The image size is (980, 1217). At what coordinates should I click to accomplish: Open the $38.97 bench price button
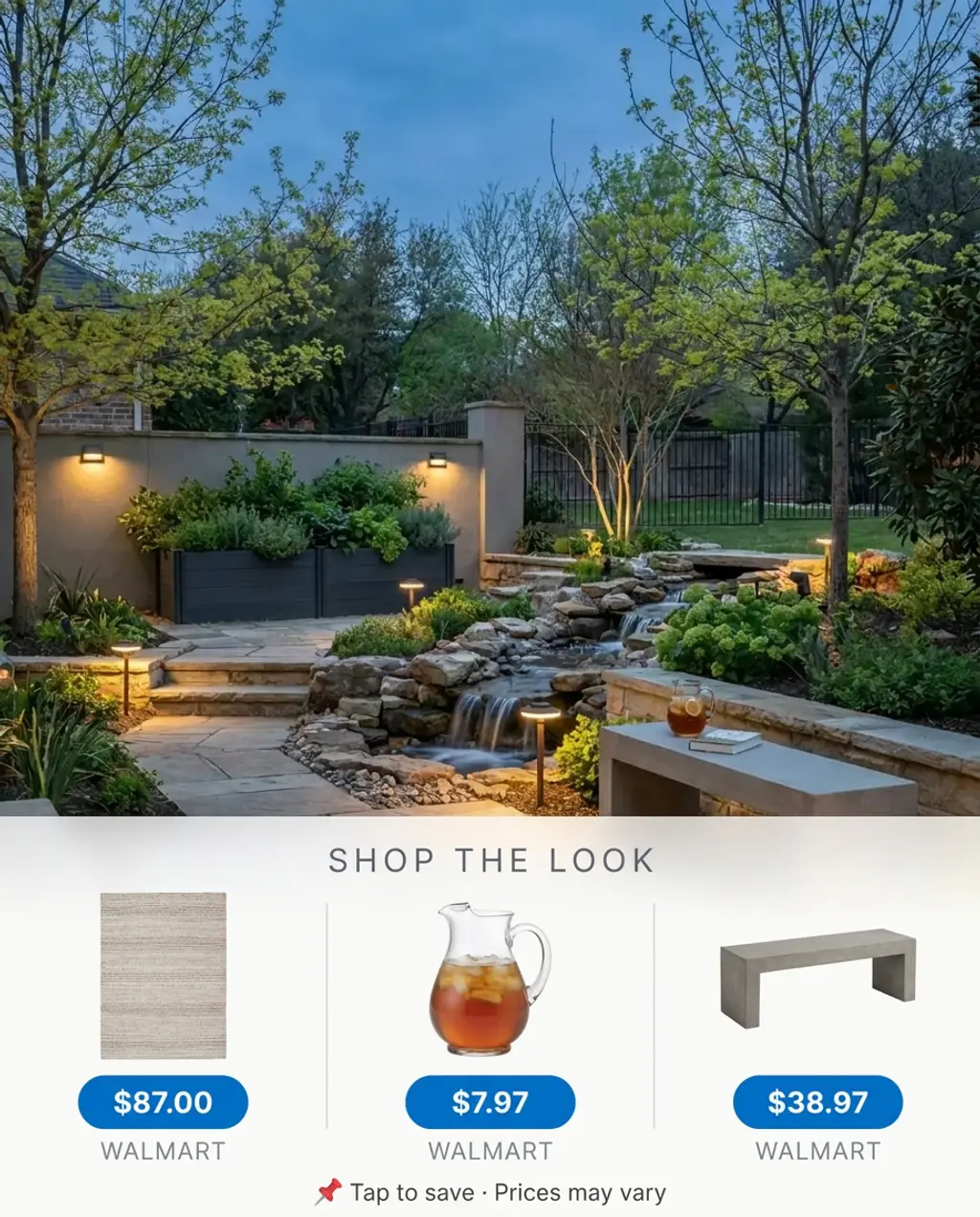tap(818, 1102)
